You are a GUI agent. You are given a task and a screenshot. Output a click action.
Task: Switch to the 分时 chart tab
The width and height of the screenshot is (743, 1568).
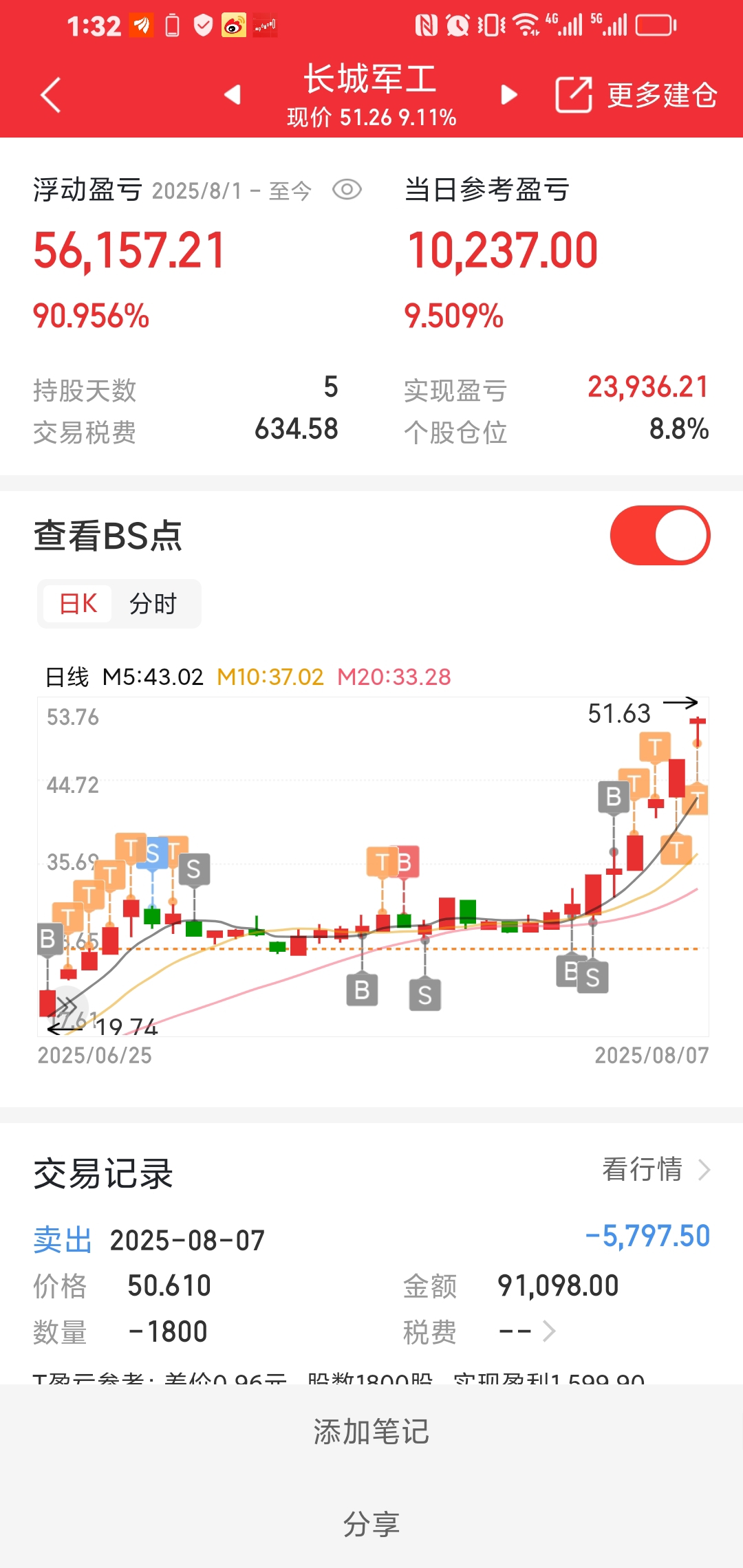[153, 603]
